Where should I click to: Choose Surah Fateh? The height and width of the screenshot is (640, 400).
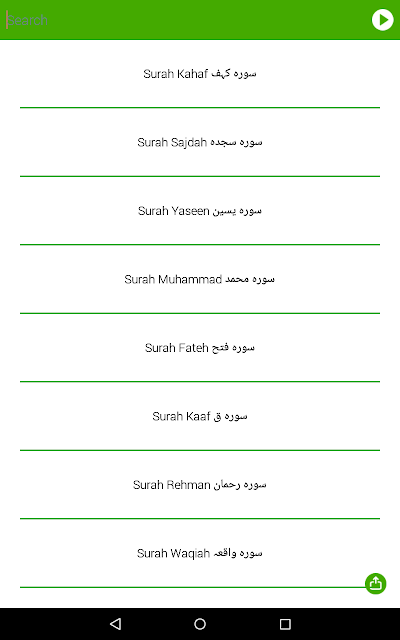tap(200, 348)
